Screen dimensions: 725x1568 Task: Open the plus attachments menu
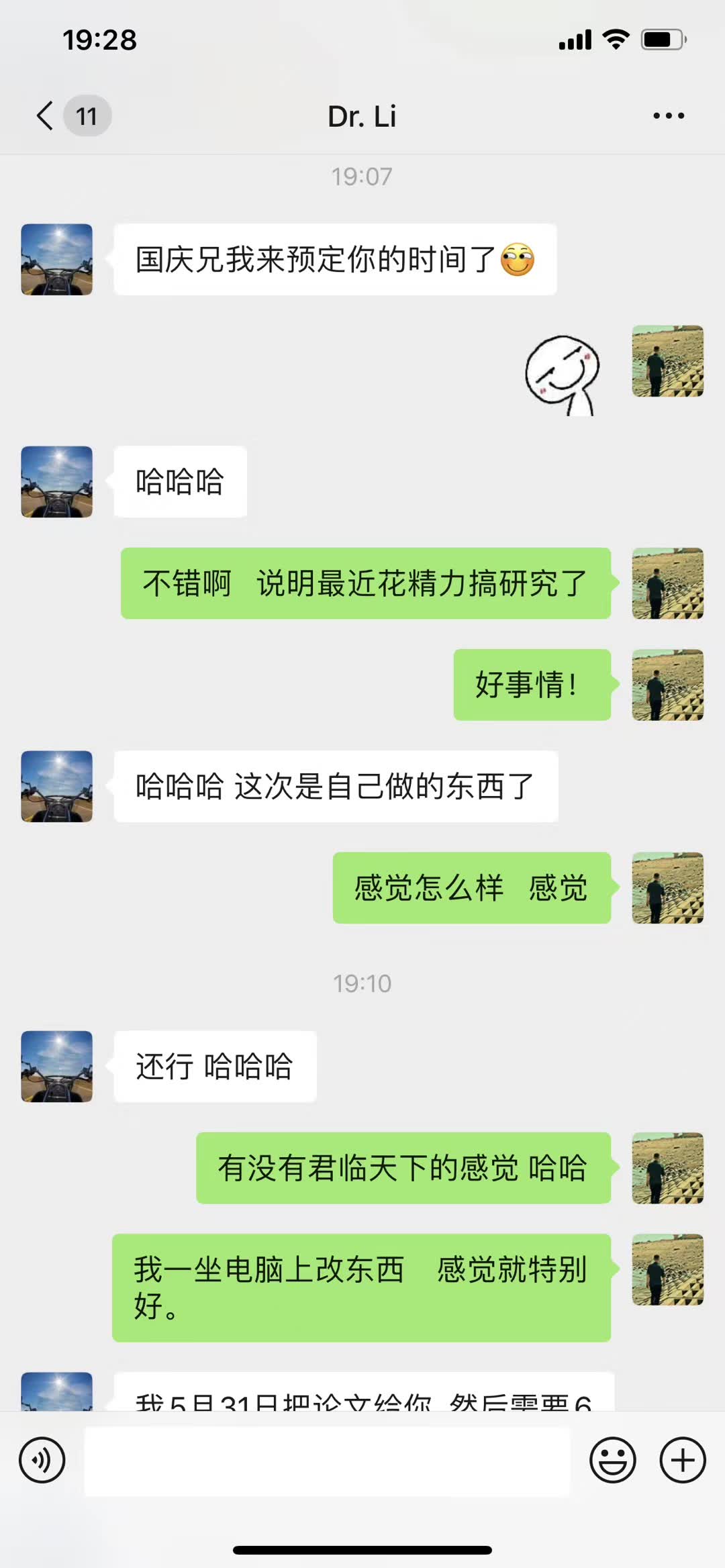coord(683,1460)
